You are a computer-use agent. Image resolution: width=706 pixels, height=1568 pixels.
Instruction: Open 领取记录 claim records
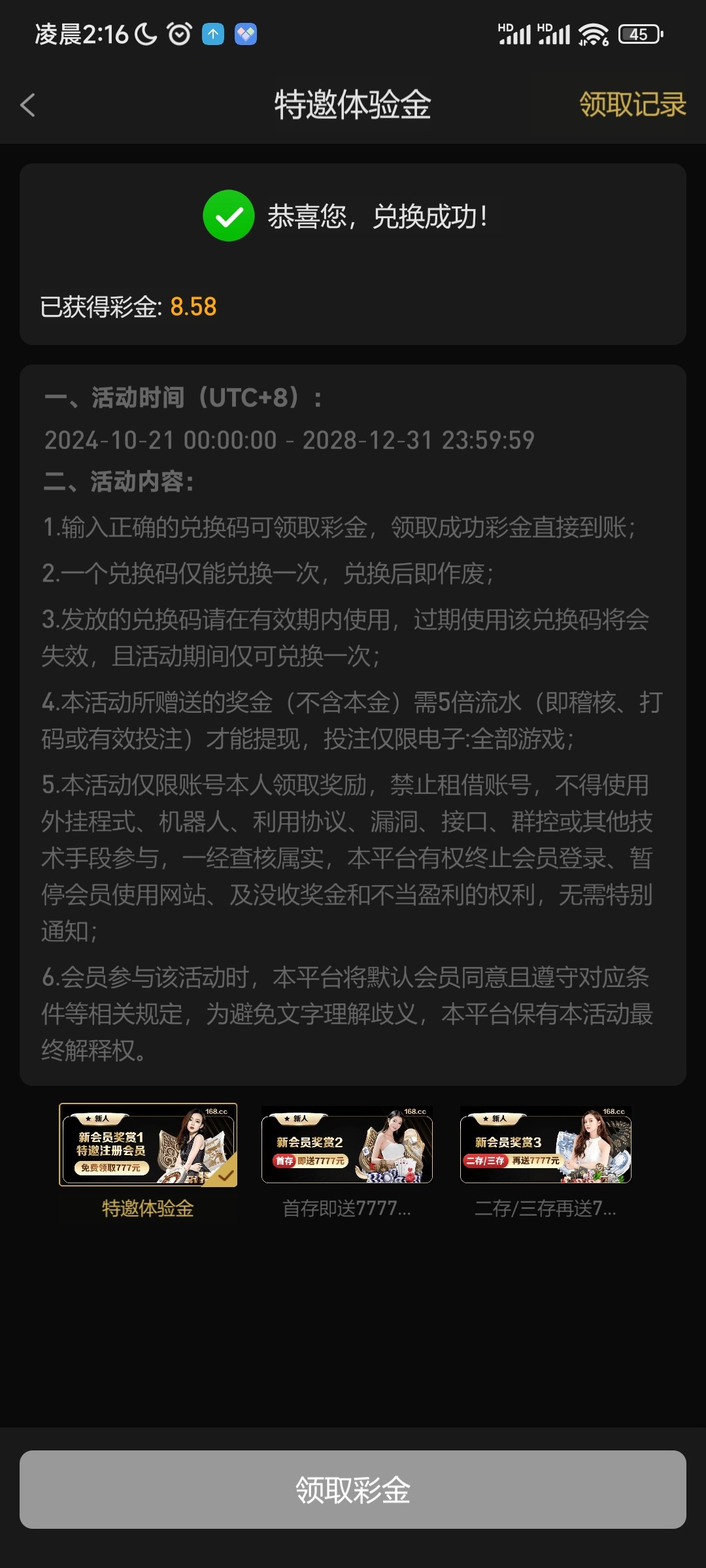[x=632, y=105]
